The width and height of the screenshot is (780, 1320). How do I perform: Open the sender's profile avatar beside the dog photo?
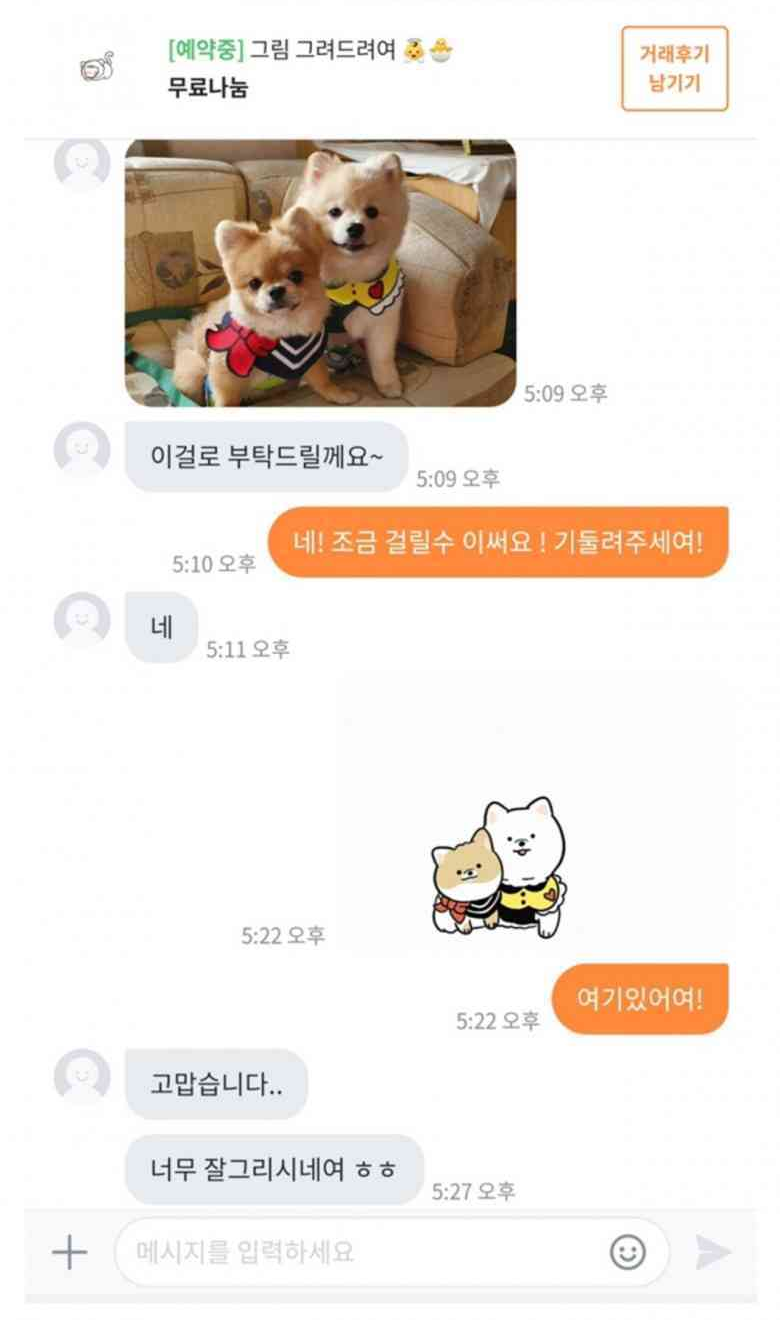point(81,163)
